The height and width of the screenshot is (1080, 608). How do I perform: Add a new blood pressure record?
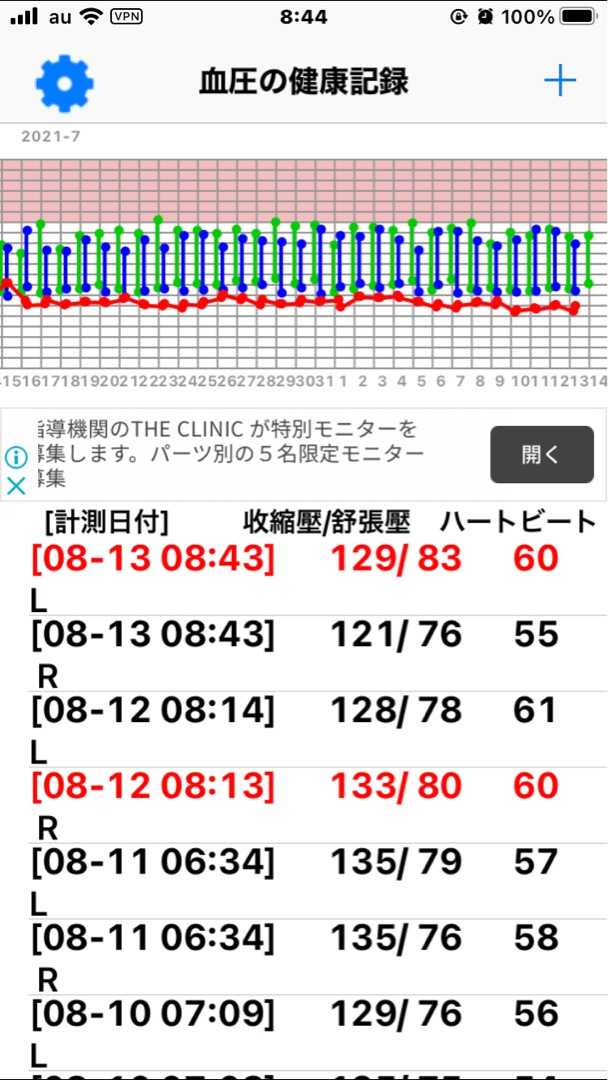coord(560,83)
